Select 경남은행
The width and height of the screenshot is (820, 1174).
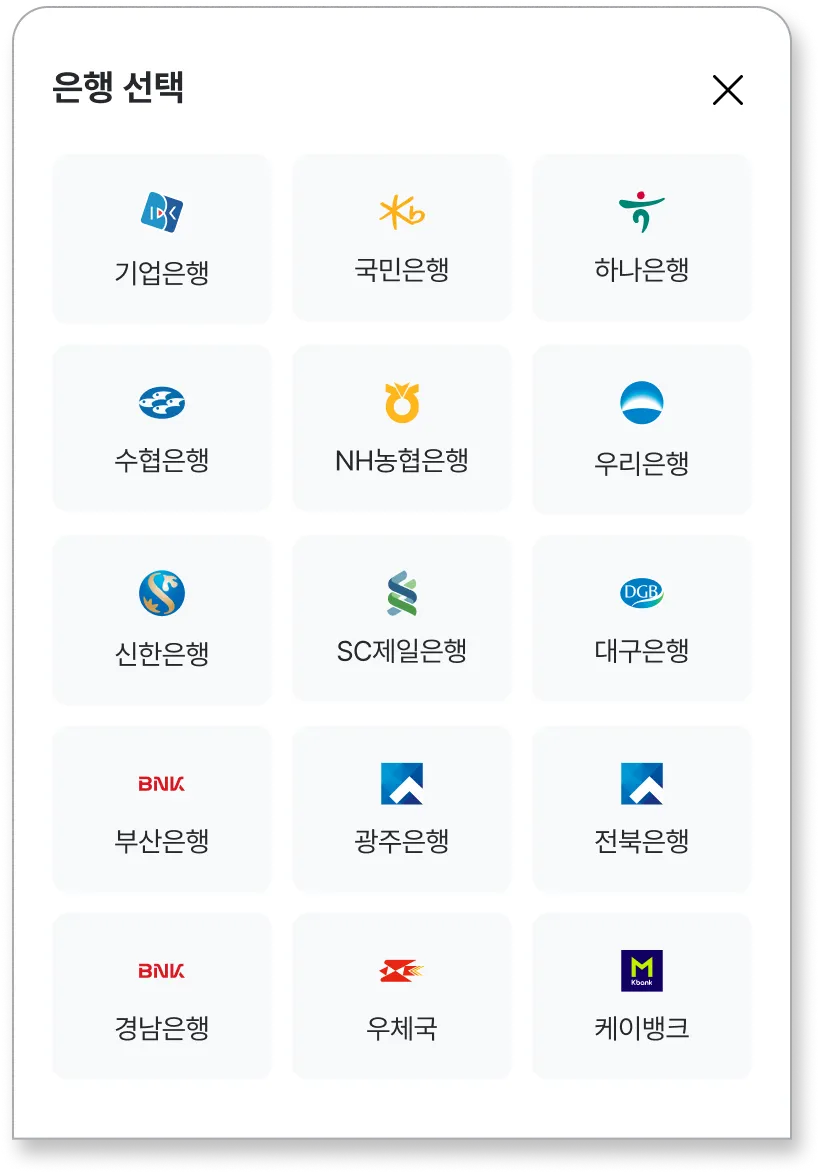pos(162,996)
